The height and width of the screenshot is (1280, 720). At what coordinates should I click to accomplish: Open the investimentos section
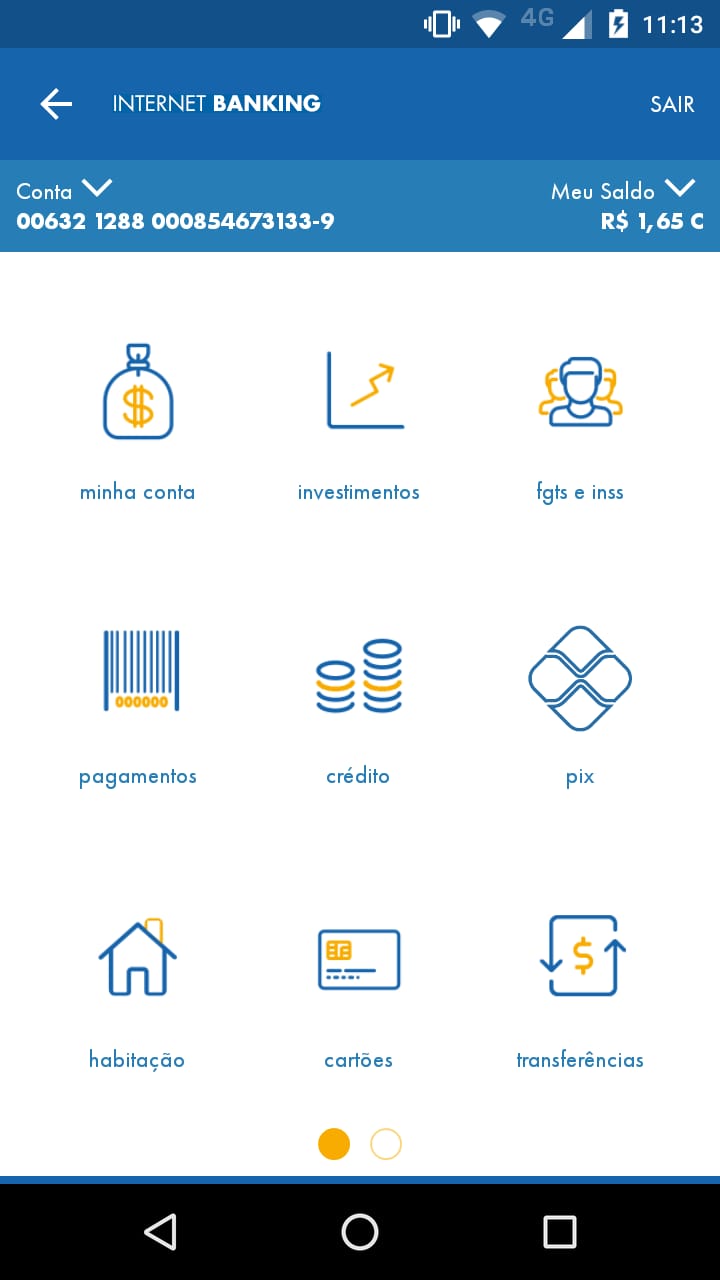click(359, 422)
